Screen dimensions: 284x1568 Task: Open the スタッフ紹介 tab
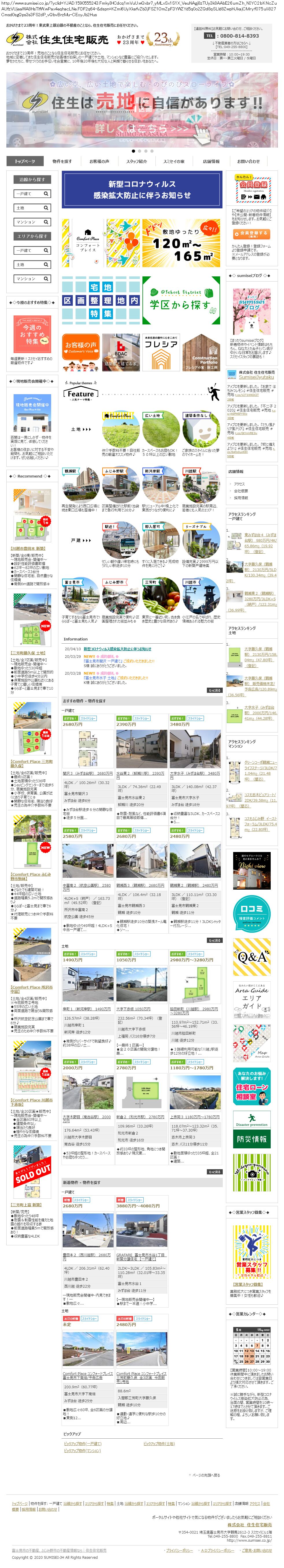pyautogui.click(x=136, y=161)
